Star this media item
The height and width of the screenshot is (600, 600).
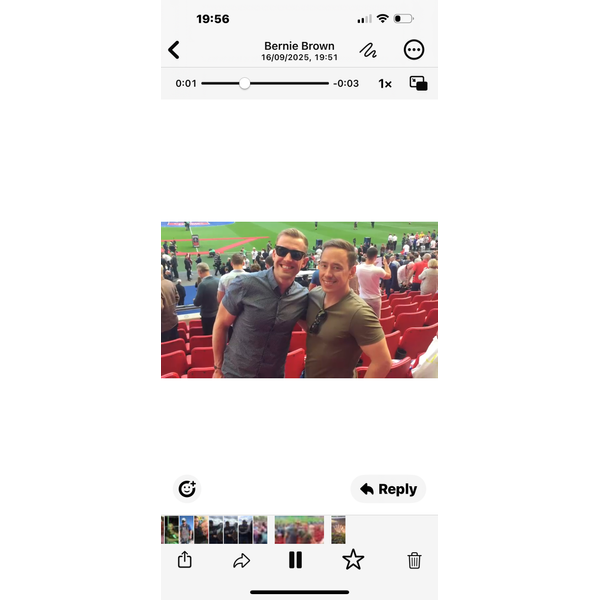(353, 560)
